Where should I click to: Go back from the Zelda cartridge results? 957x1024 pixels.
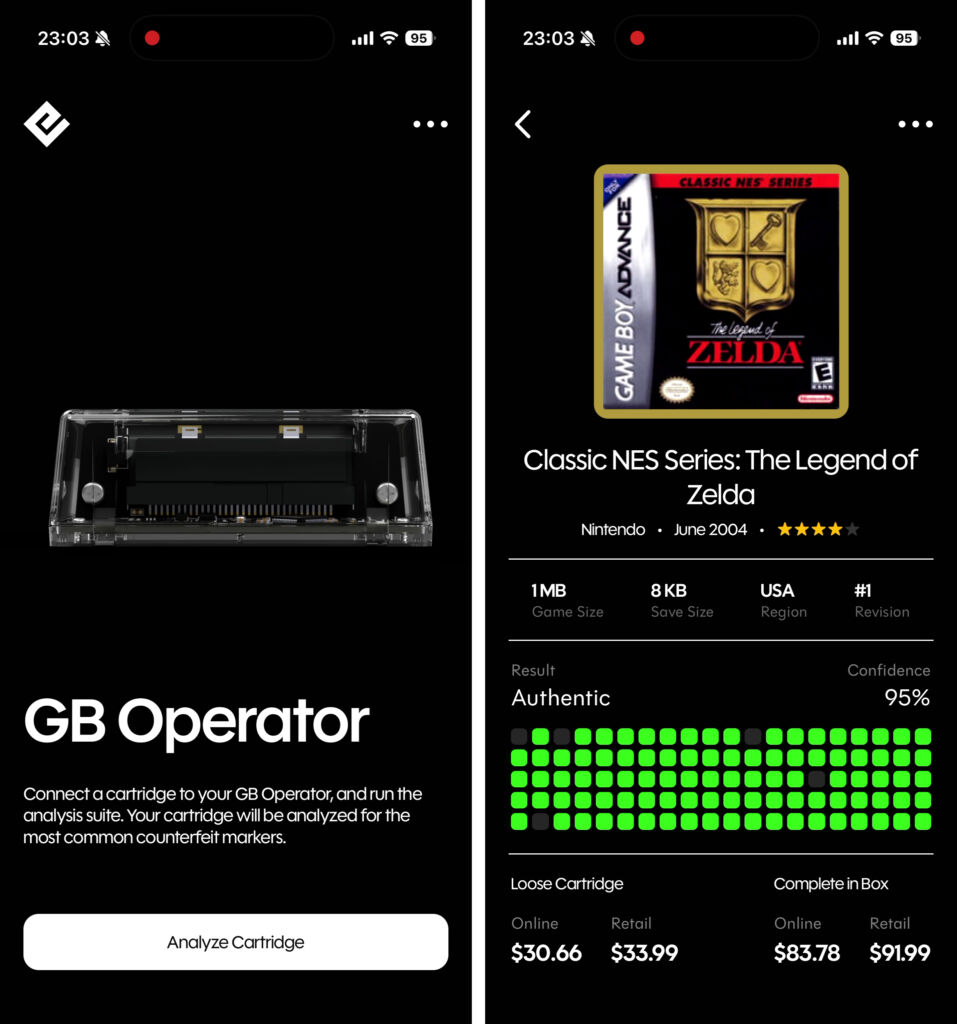pos(523,124)
